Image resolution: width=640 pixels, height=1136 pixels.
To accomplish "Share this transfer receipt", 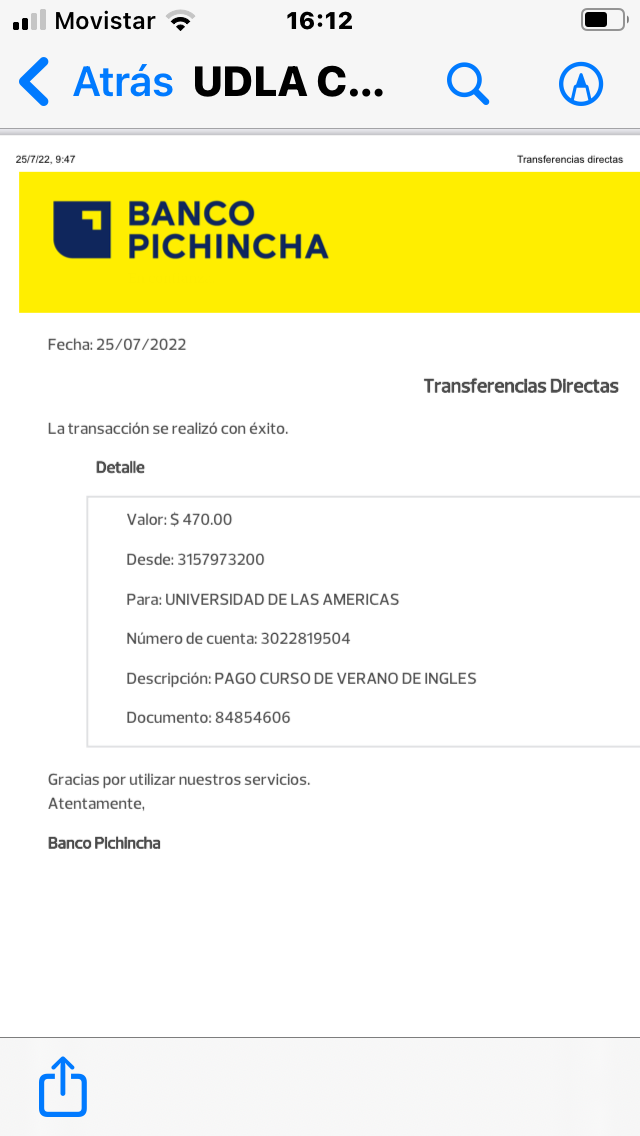I will [63, 1086].
